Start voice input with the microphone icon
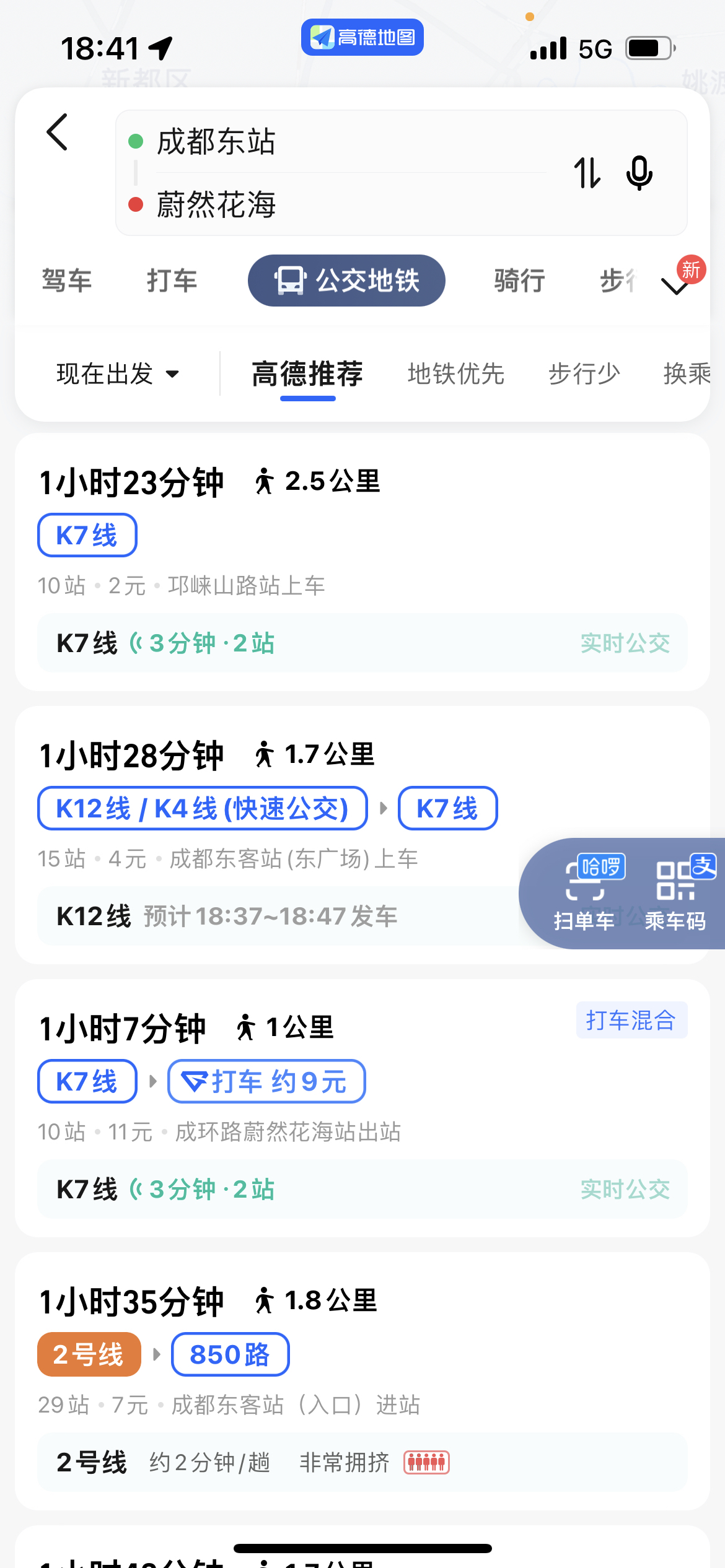Image resolution: width=725 pixels, height=1568 pixels. pyautogui.click(x=639, y=173)
